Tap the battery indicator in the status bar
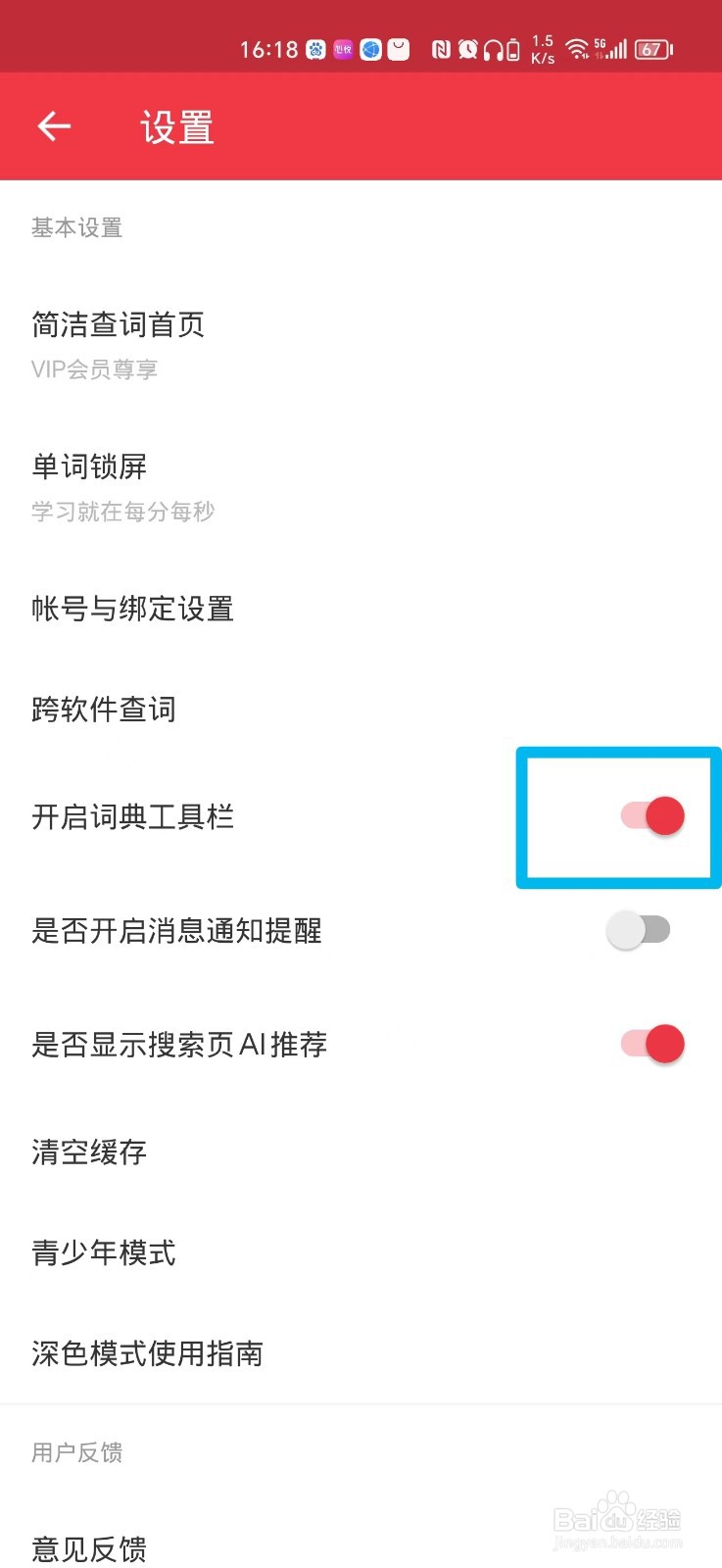The height and width of the screenshot is (1568, 722). coord(651,49)
